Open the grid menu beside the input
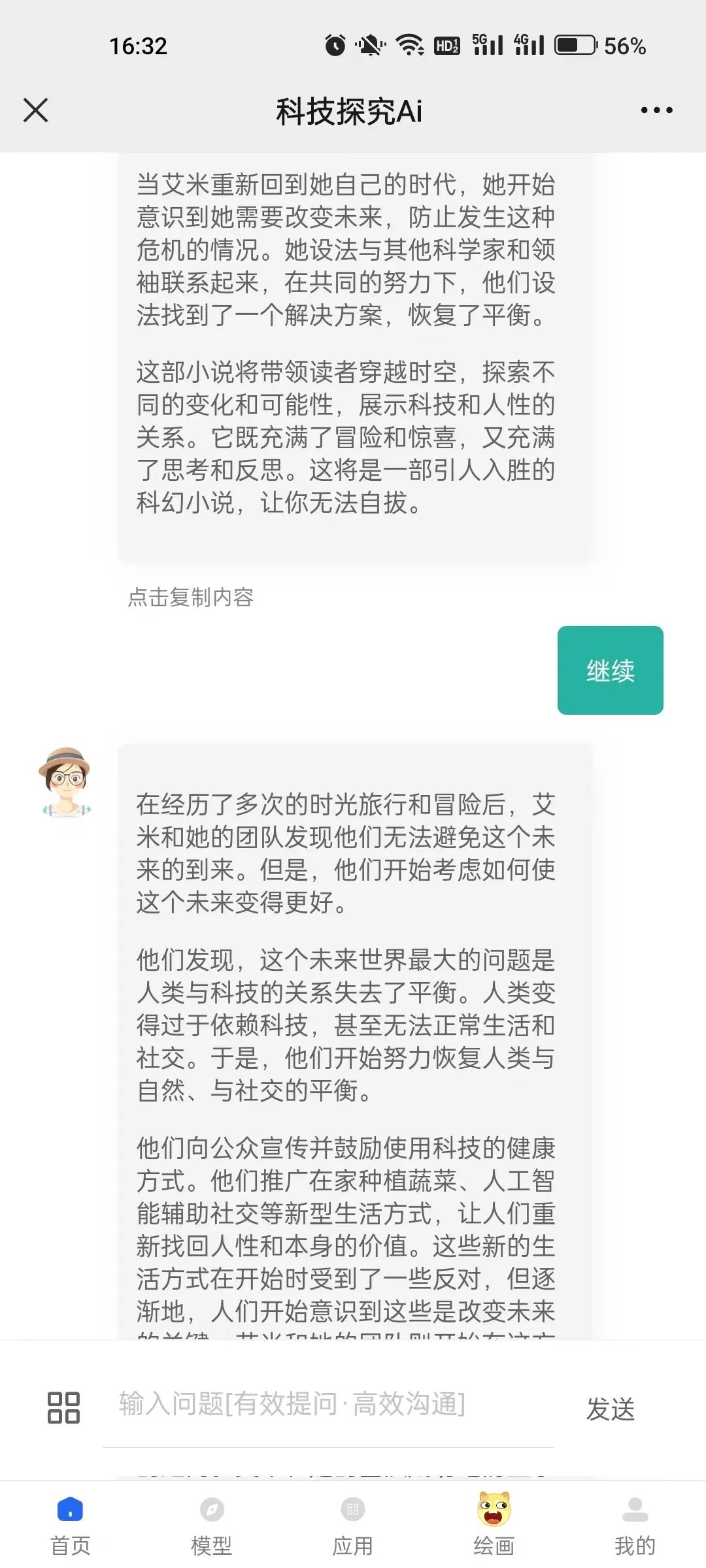The image size is (706, 1568). pyautogui.click(x=63, y=1408)
